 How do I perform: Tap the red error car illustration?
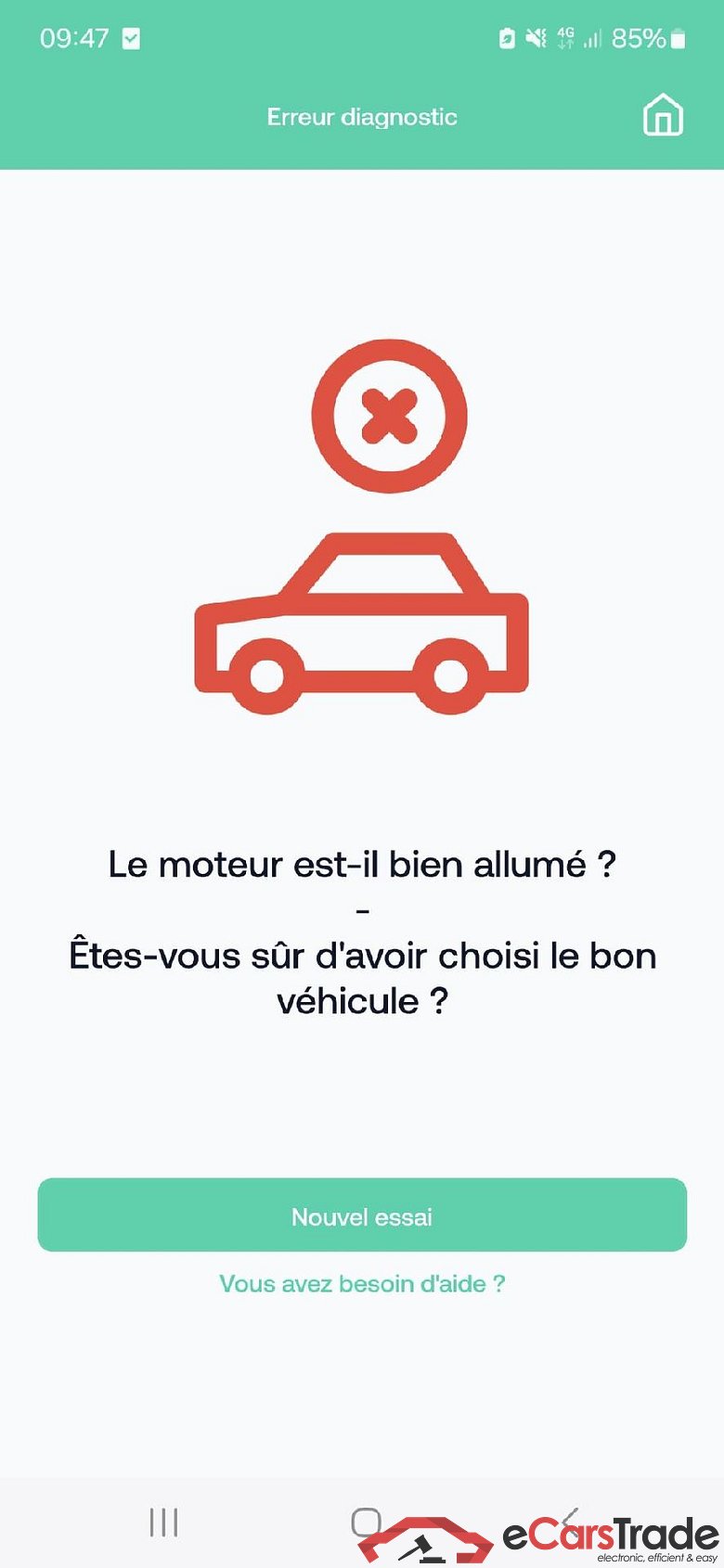click(360, 617)
